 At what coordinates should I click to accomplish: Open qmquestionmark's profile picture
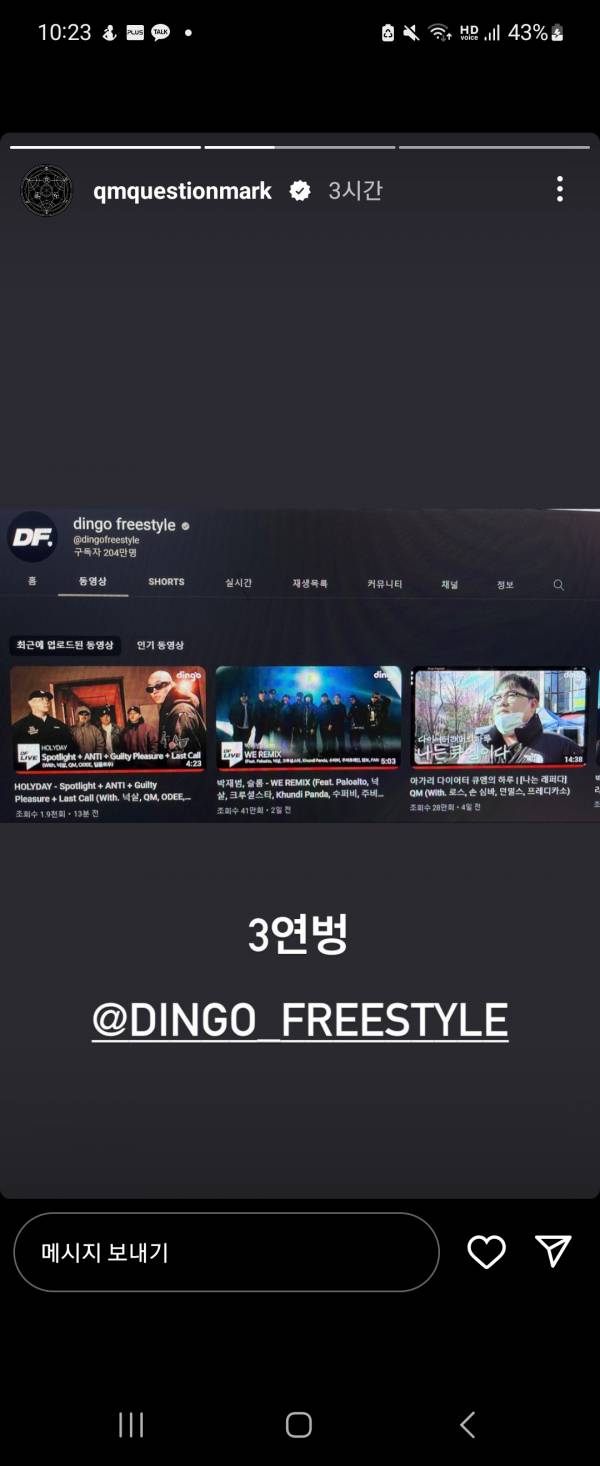pos(46,190)
